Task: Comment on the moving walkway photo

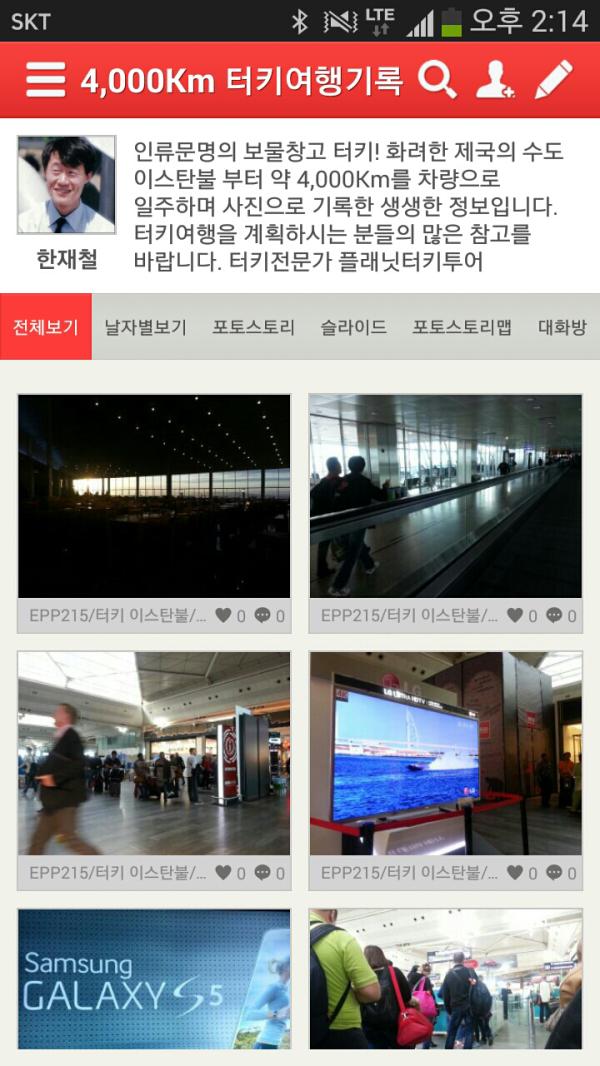Action: pyautogui.click(x=555, y=616)
